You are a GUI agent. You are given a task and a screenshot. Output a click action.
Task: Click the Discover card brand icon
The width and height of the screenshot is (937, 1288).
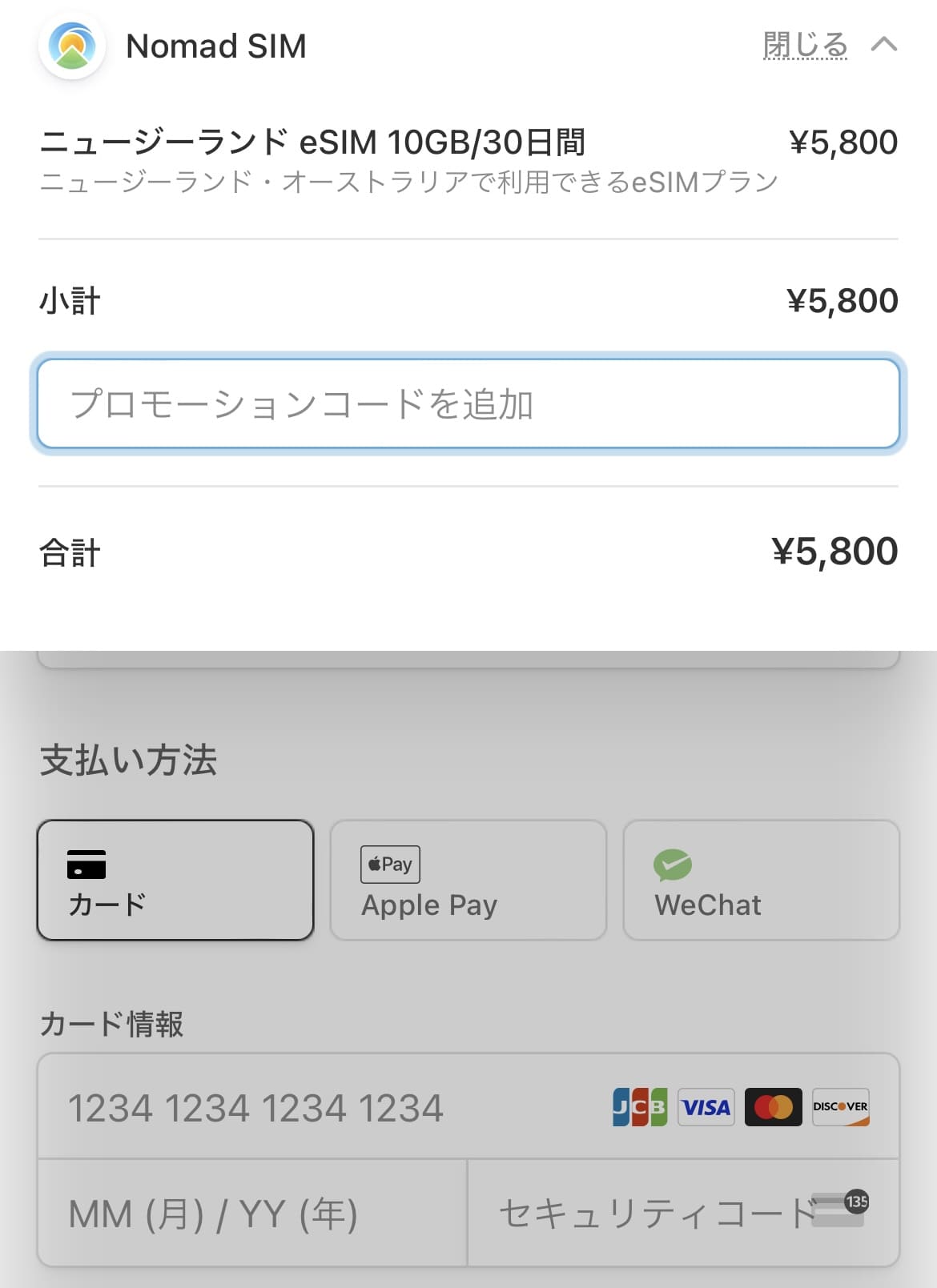840,1107
